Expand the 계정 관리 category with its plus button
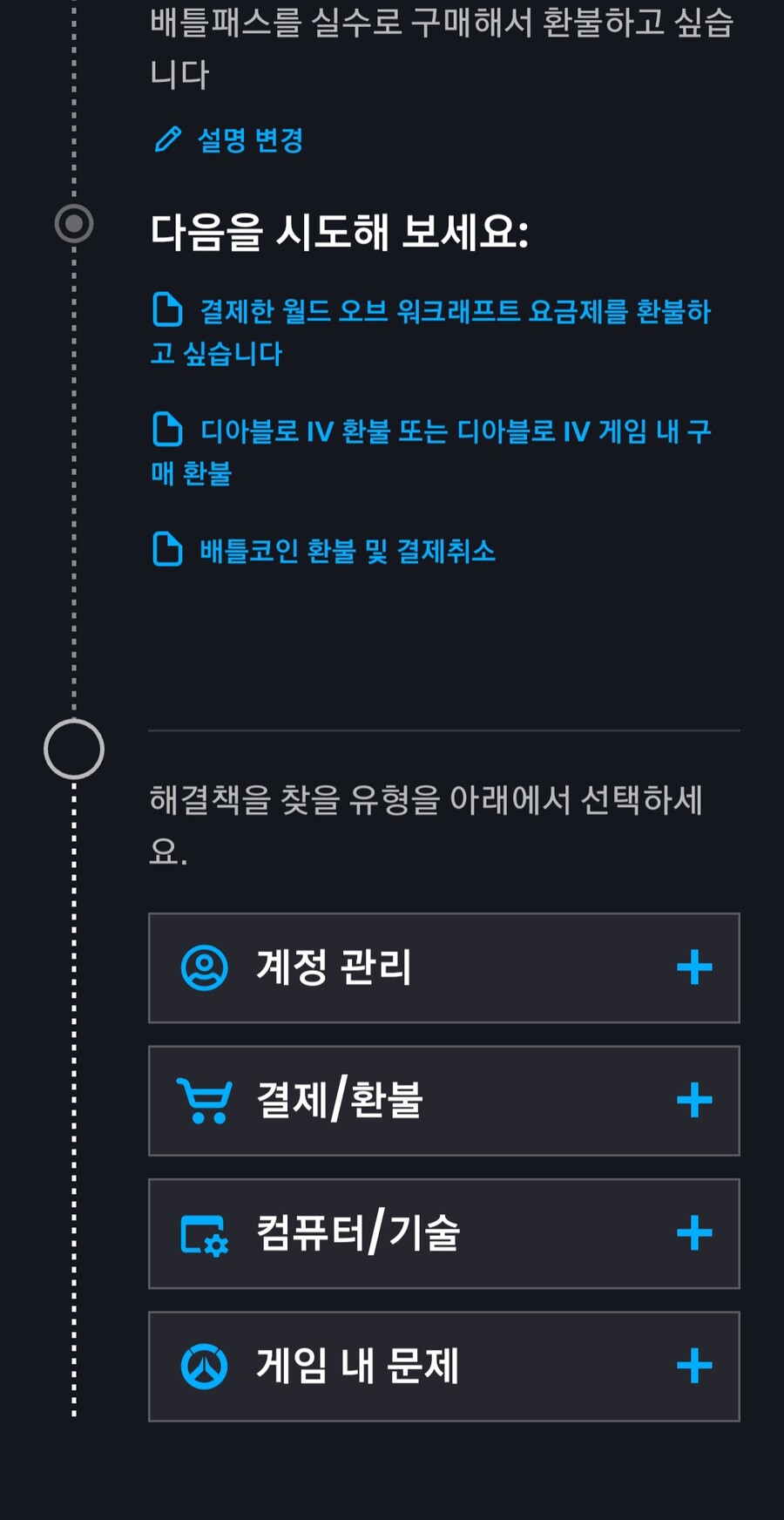 694,968
